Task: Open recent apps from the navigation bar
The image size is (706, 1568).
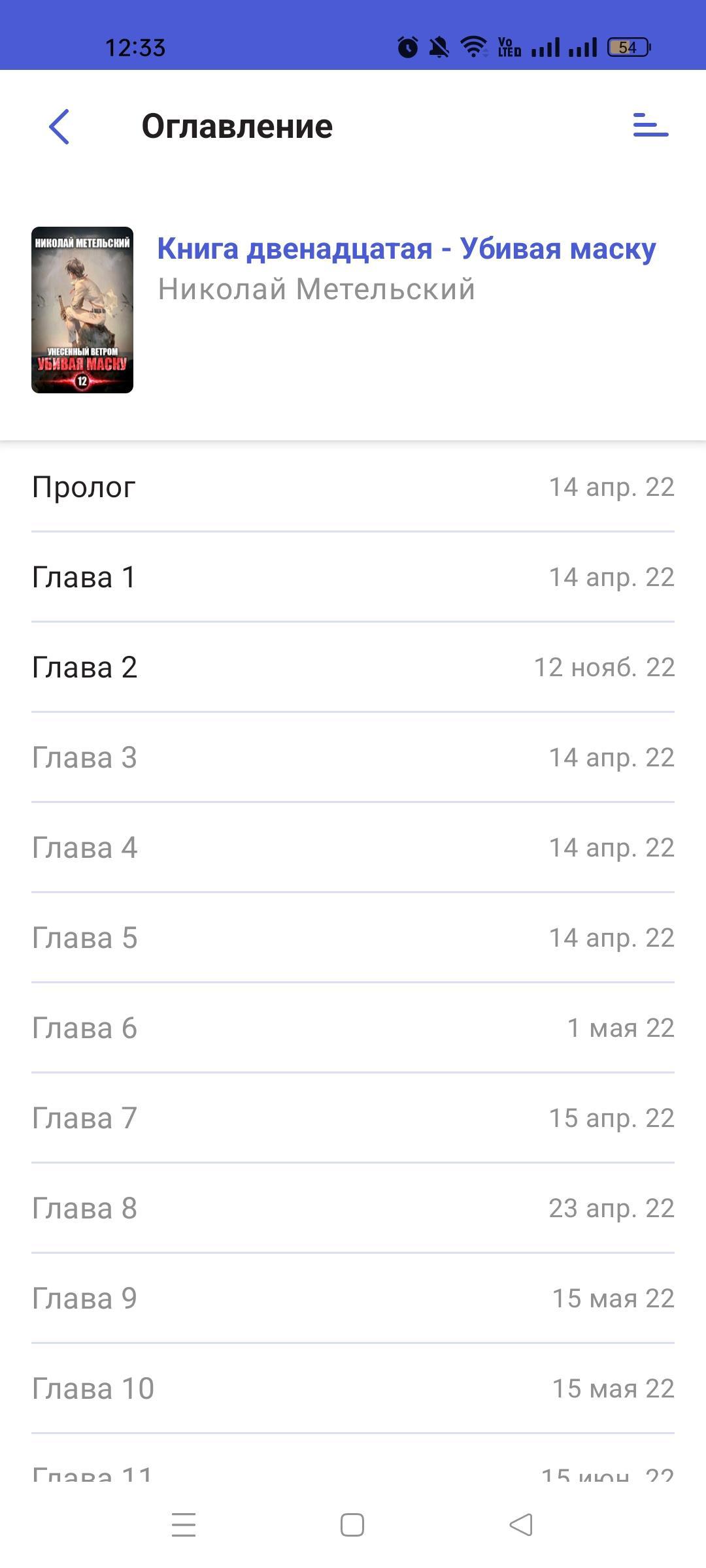Action: 184,1525
